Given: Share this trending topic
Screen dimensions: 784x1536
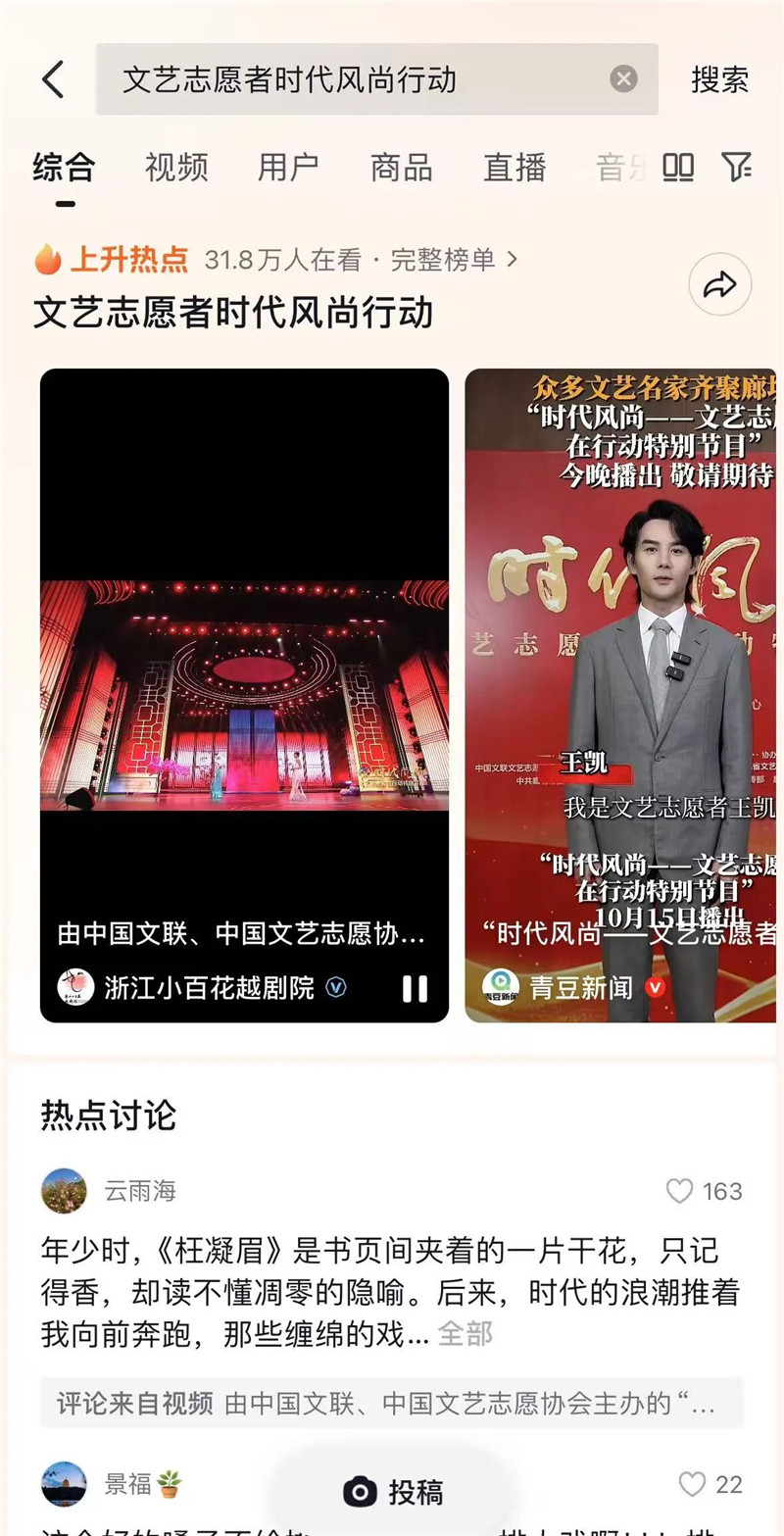Looking at the screenshot, I should [x=719, y=285].
